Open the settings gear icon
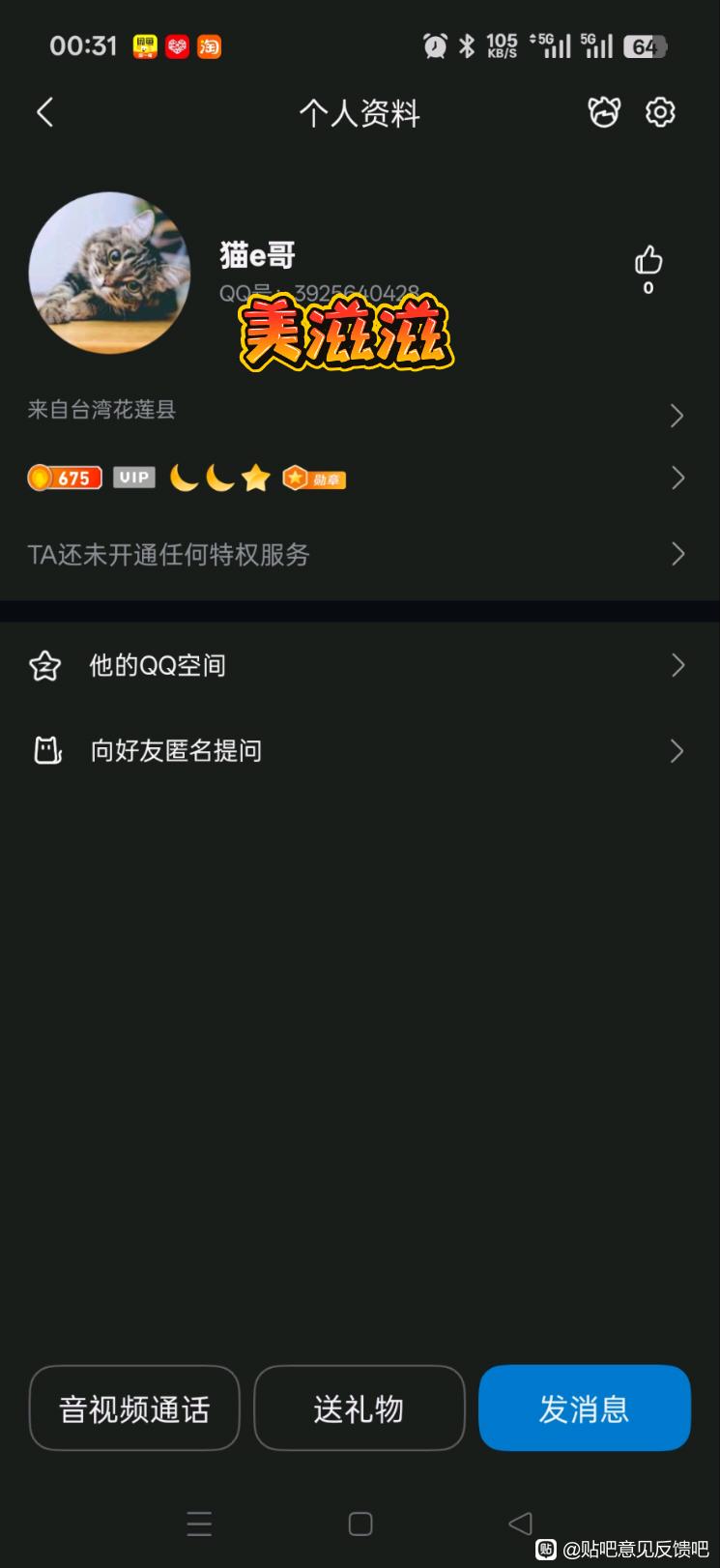This screenshot has height=1568, width=720. (660, 112)
